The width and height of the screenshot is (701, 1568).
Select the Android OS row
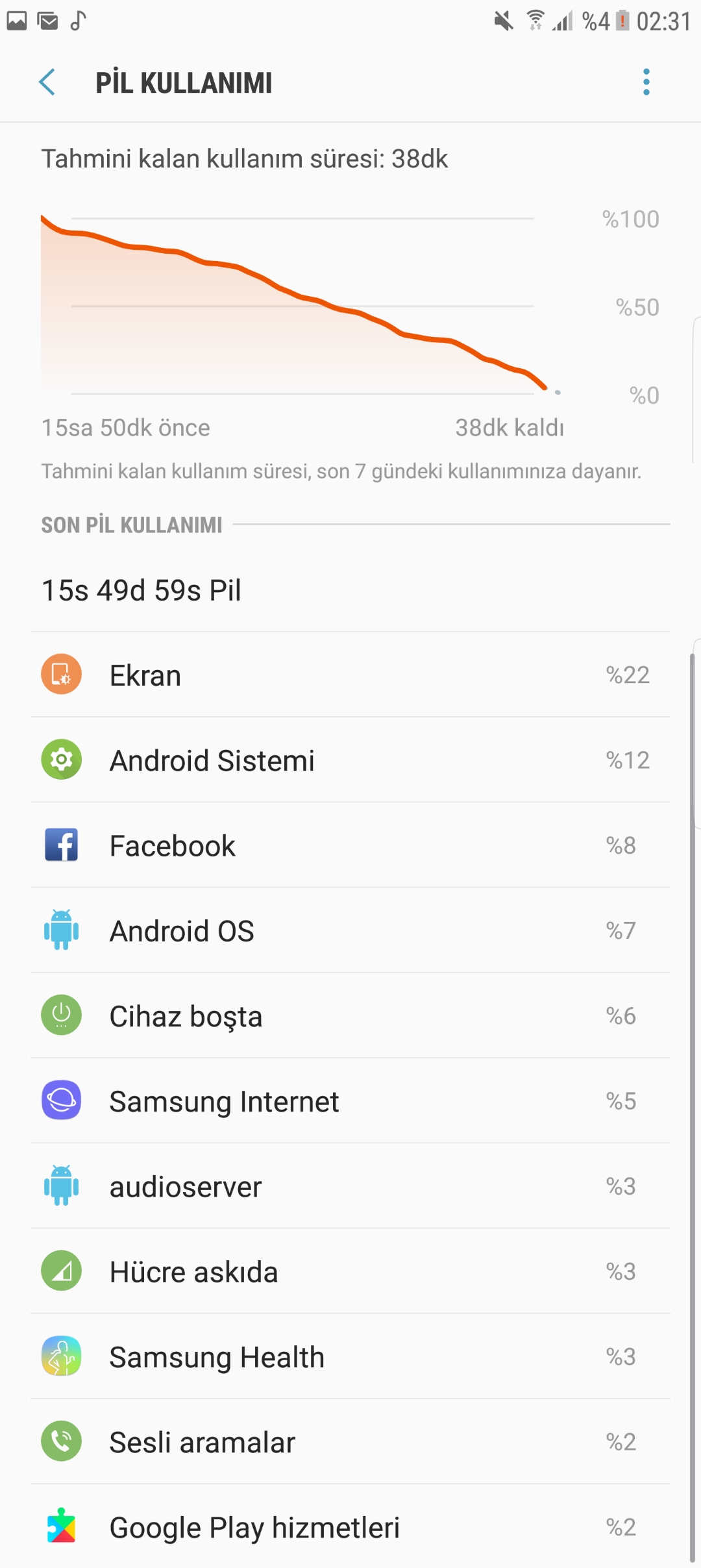click(350, 930)
